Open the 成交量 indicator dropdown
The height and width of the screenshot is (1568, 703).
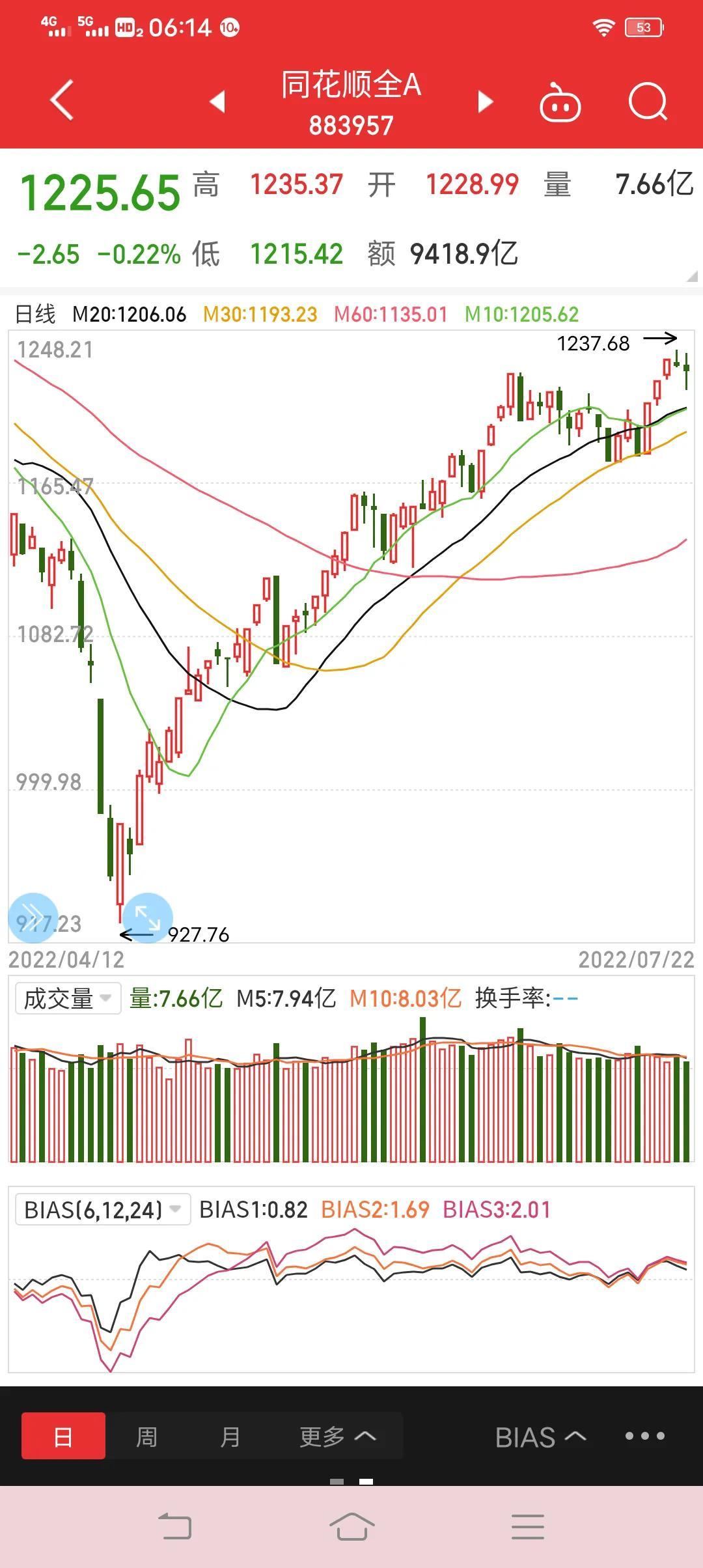[x=68, y=998]
